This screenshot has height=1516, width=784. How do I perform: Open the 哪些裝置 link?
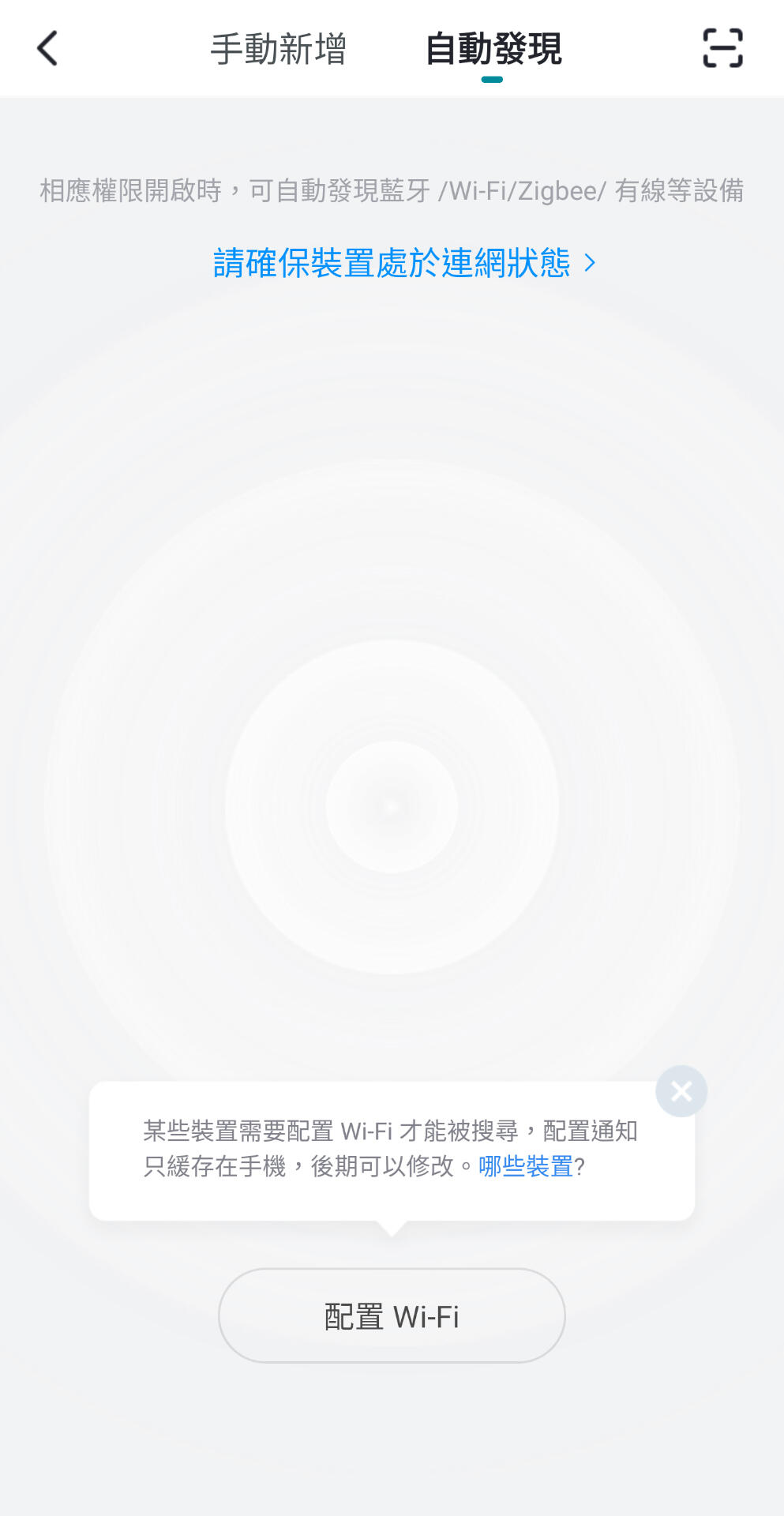(526, 1166)
